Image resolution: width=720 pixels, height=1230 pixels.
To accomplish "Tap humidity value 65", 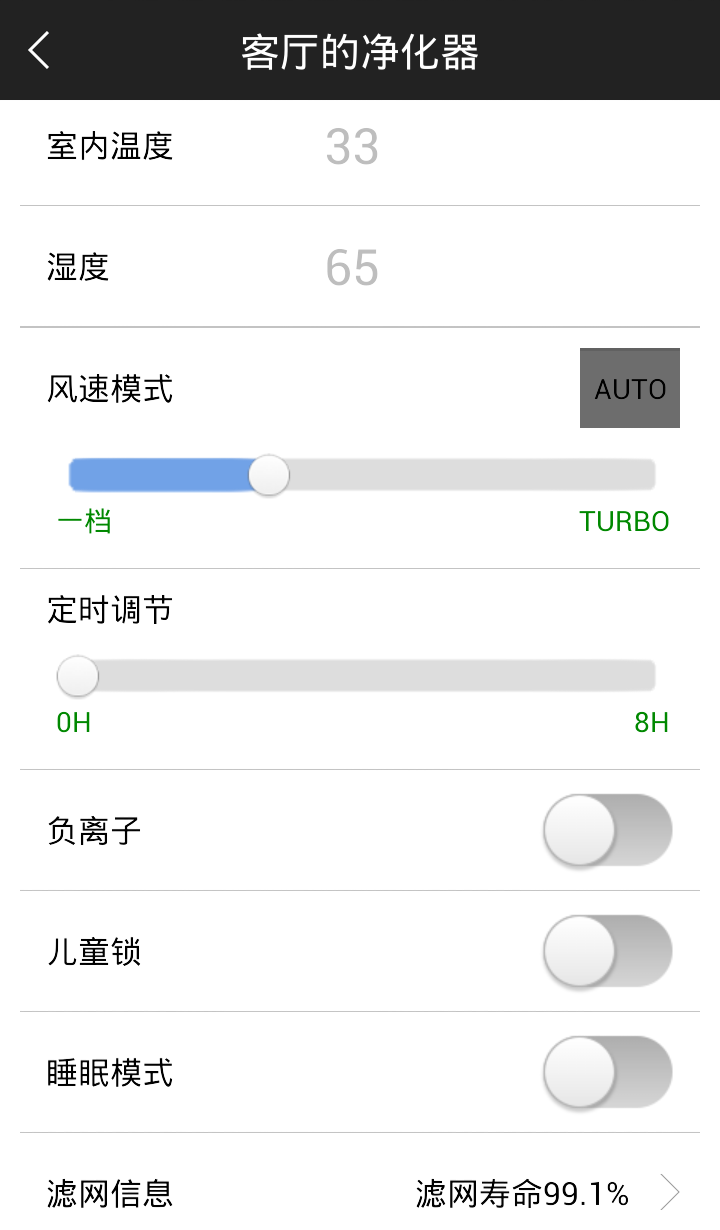I will click(352, 267).
